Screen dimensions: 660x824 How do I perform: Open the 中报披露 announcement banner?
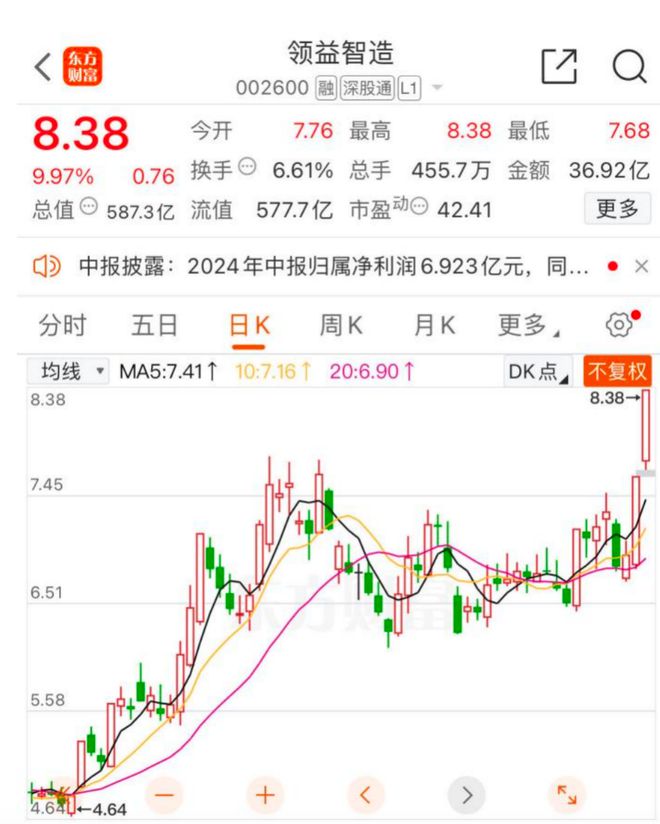333,266
